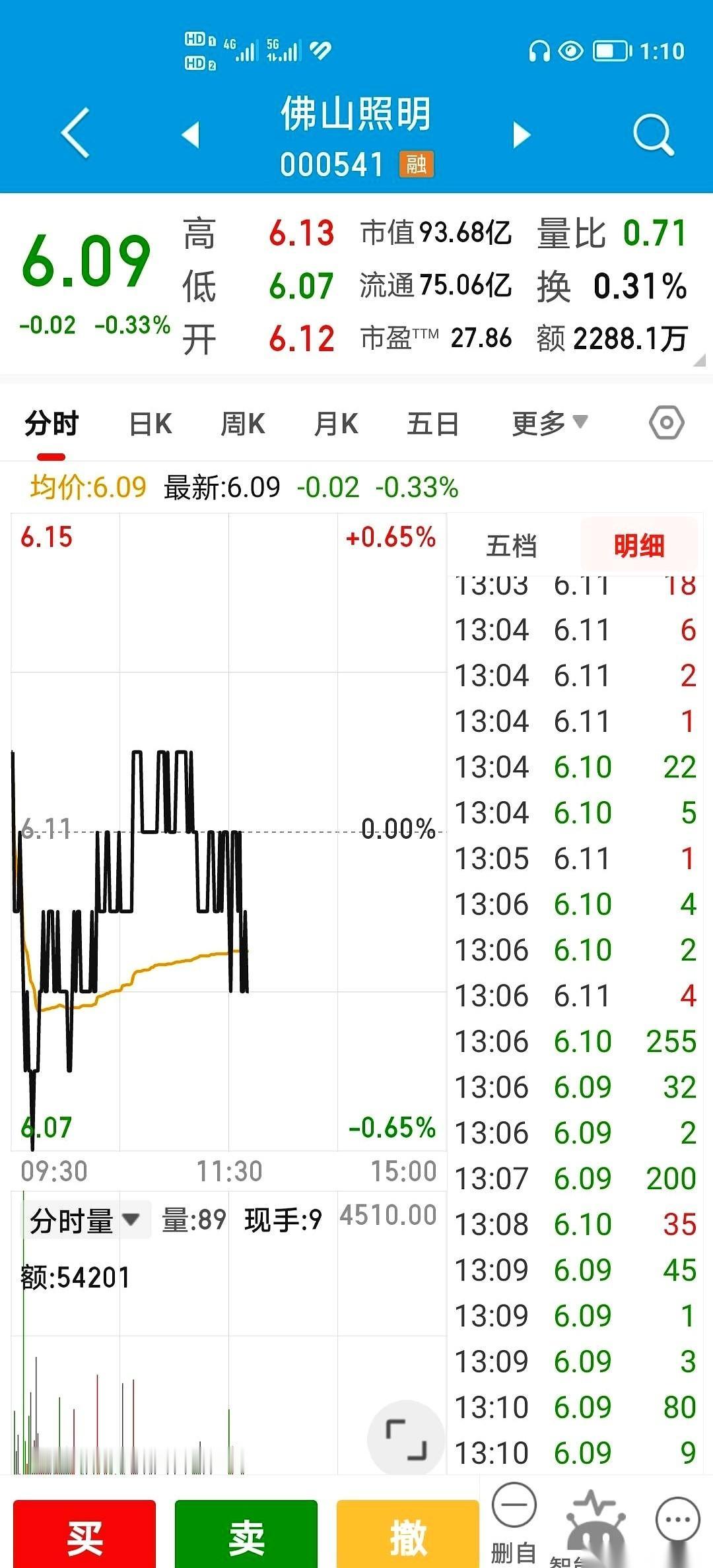
Task: Go back using the top-left arrow
Action: (x=75, y=133)
